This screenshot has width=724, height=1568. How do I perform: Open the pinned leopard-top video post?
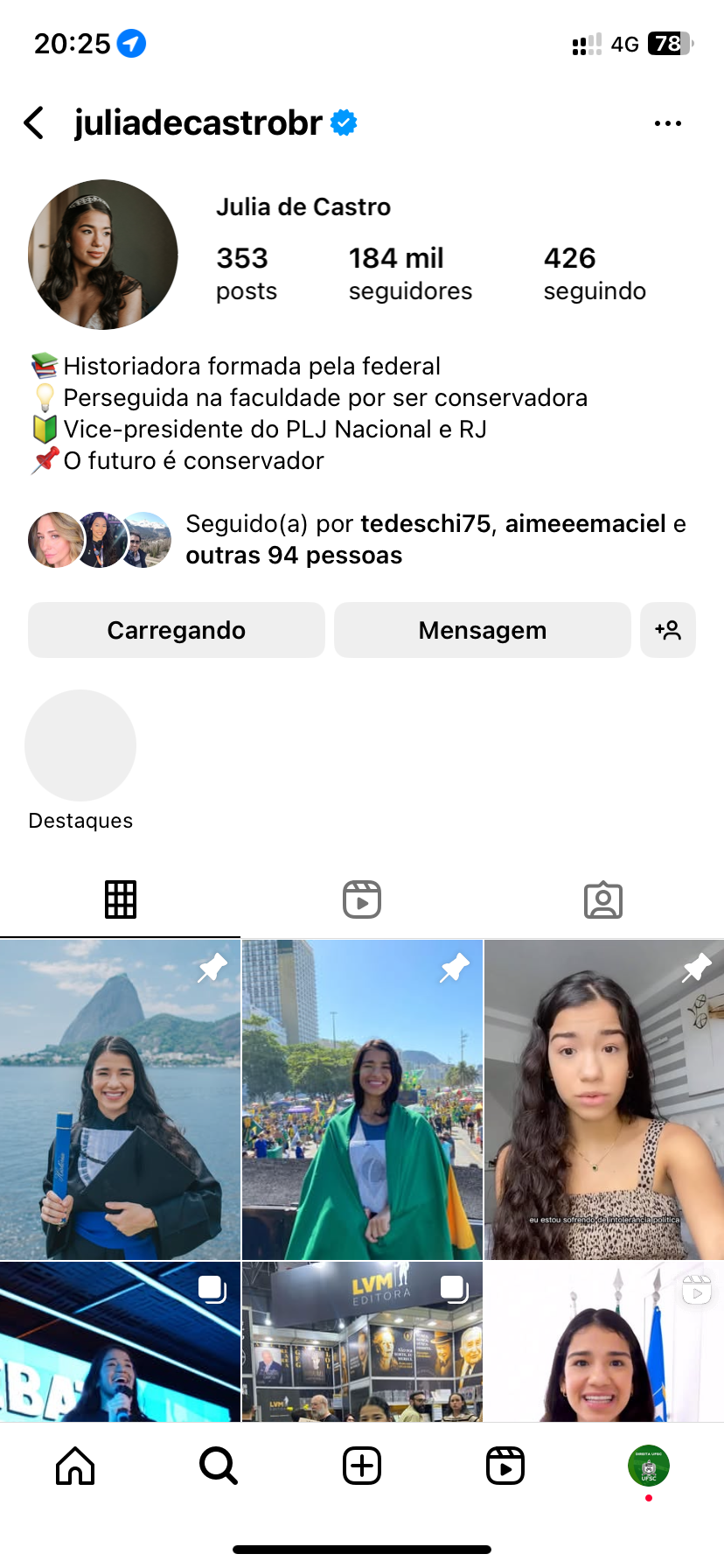(604, 1100)
